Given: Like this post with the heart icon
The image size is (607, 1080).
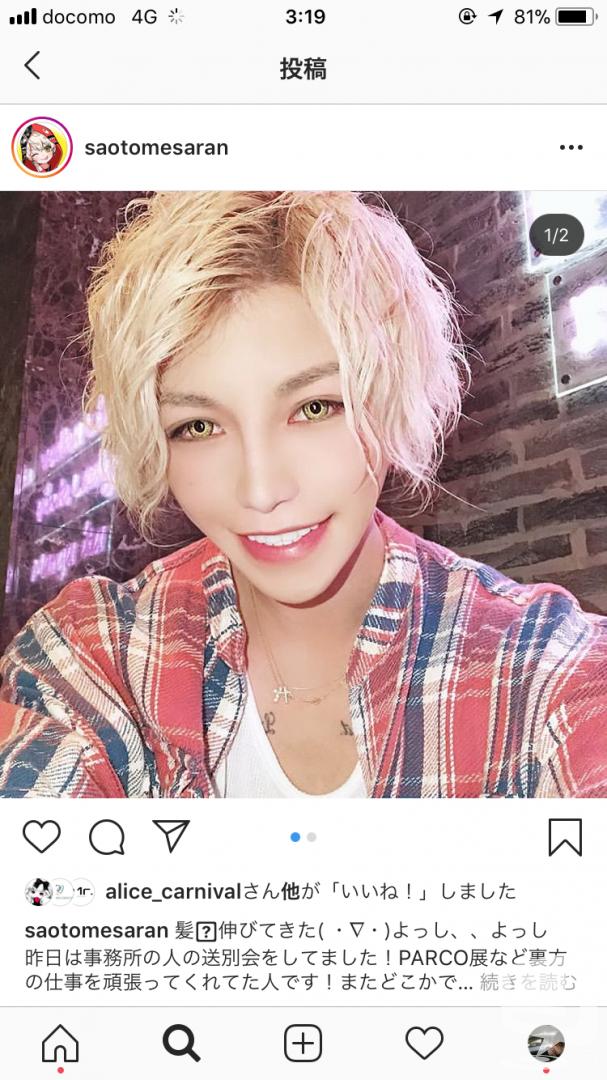Looking at the screenshot, I should [41, 837].
